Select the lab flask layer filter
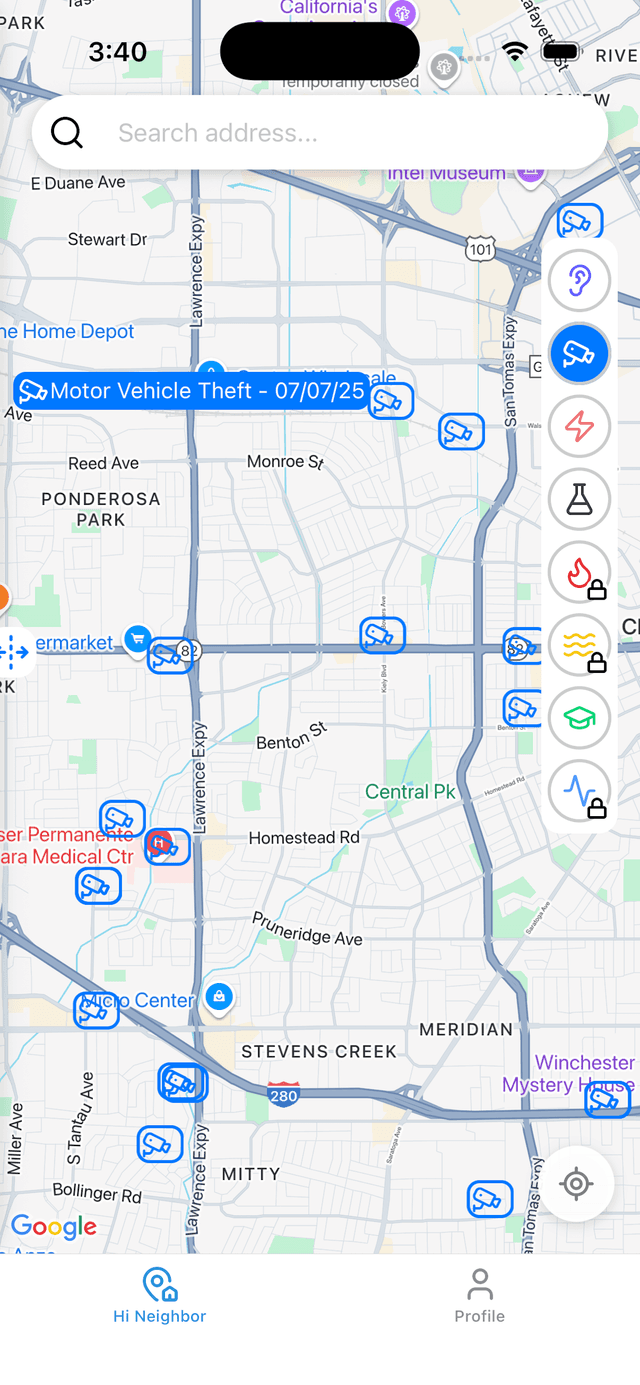This screenshot has width=640, height=1385. pos(579,499)
